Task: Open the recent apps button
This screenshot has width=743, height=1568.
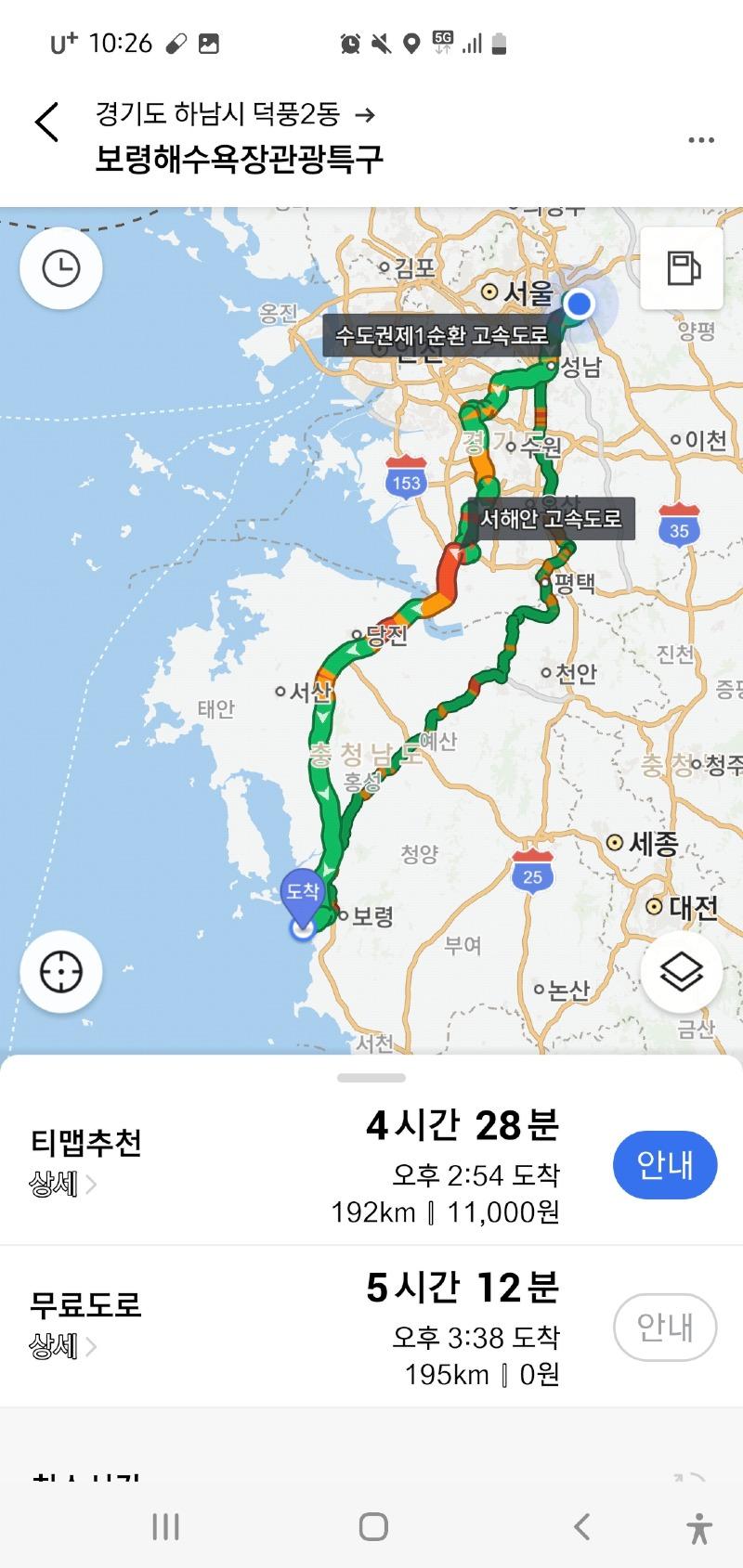Action: pyautogui.click(x=165, y=1527)
